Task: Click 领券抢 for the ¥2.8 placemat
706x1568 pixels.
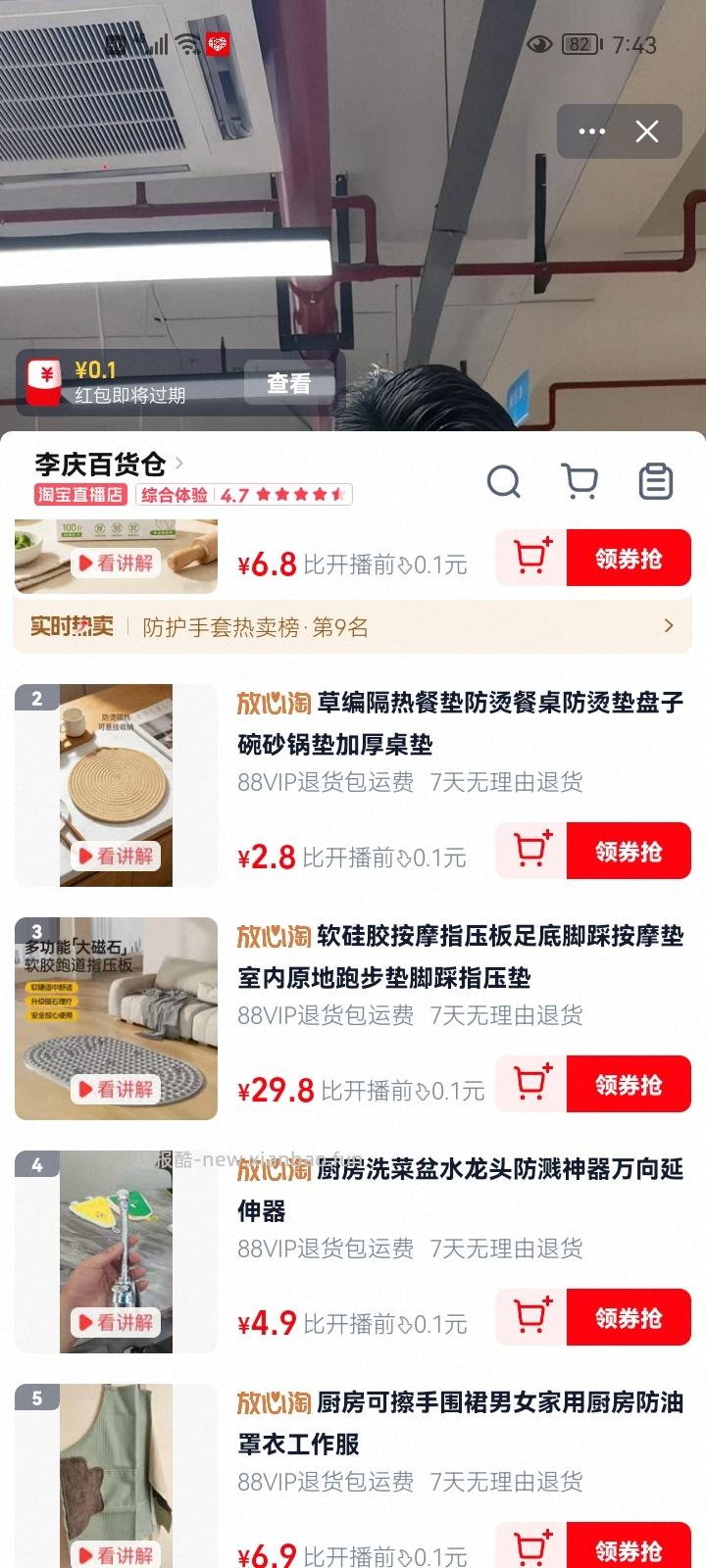Action: pyautogui.click(x=629, y=851)
